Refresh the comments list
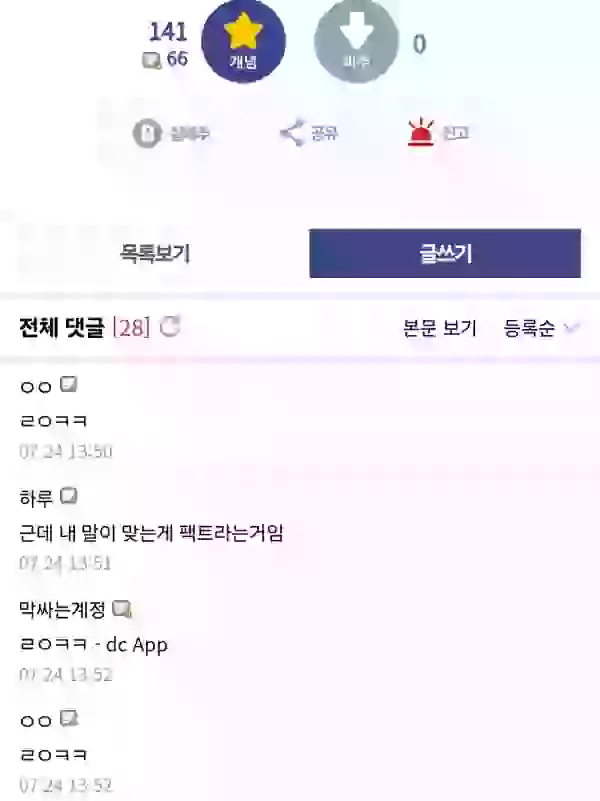 tap(170, 327)
